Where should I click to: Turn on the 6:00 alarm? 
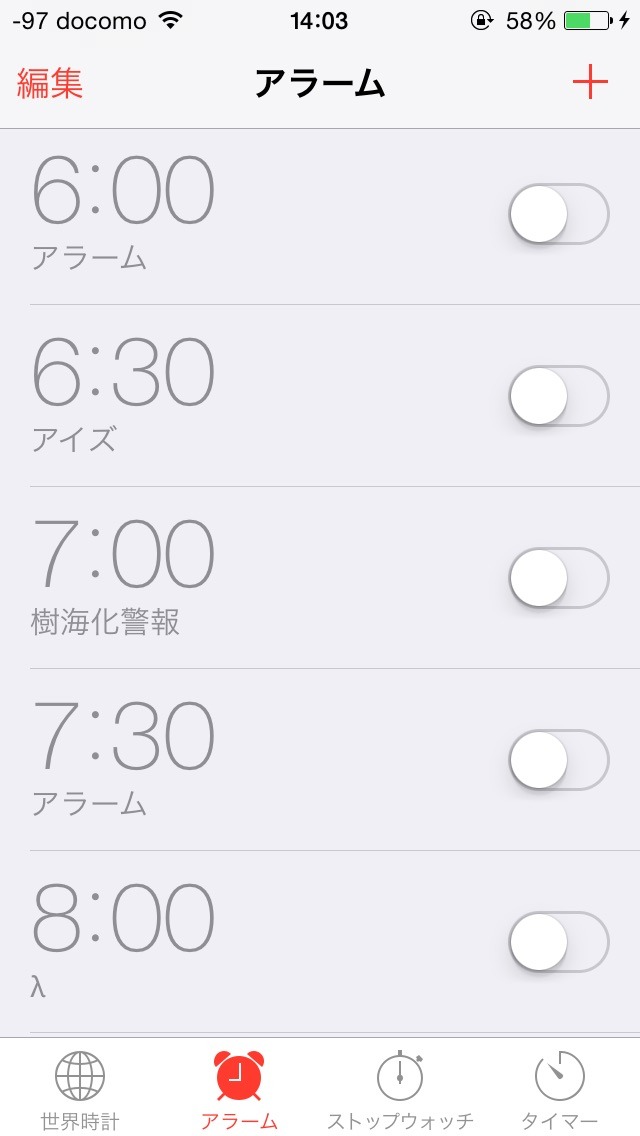point(558,214)
